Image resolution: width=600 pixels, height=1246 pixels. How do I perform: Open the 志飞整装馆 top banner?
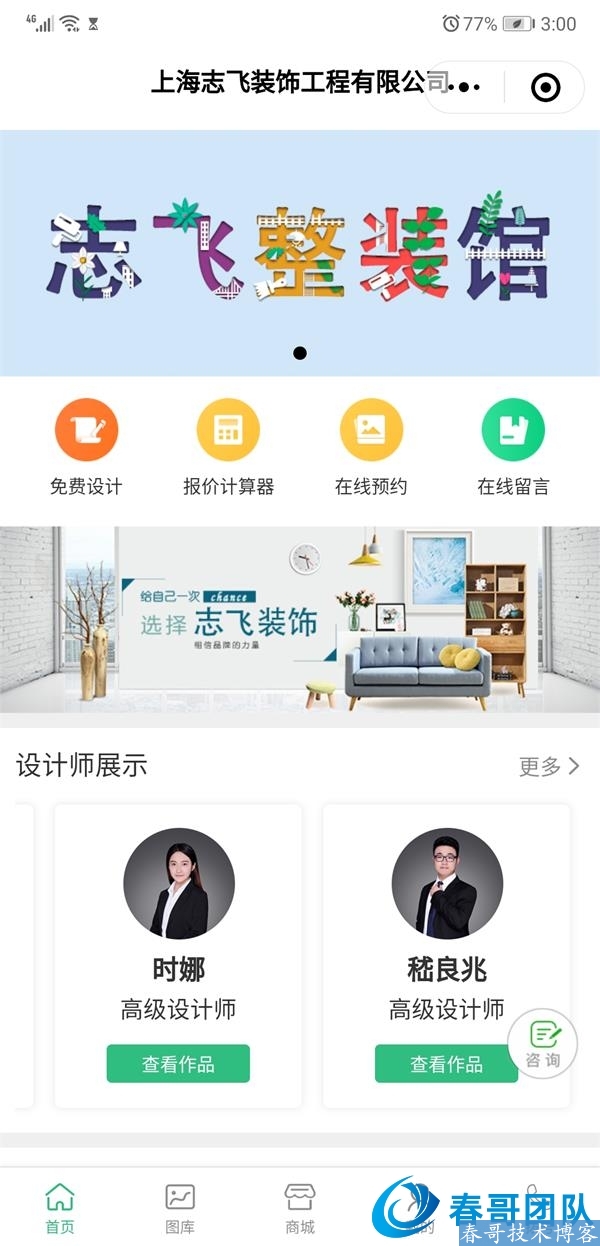pyautogui.click(x=300, y=250)
